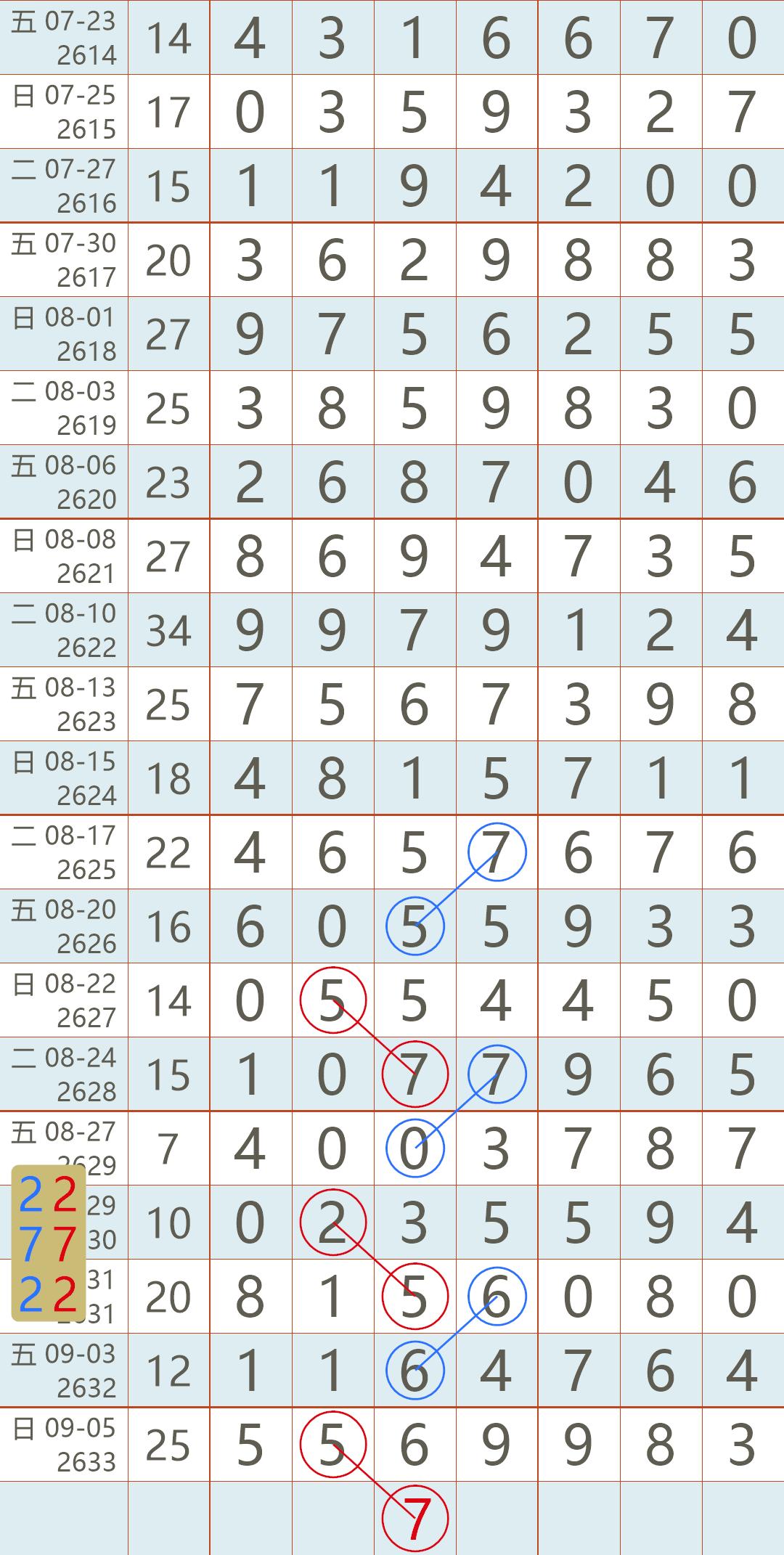The height and width of the screenshot is (1555, 784).
Task: Tap the floating 22-77-22 number panel
Action: click(49, 1243)
